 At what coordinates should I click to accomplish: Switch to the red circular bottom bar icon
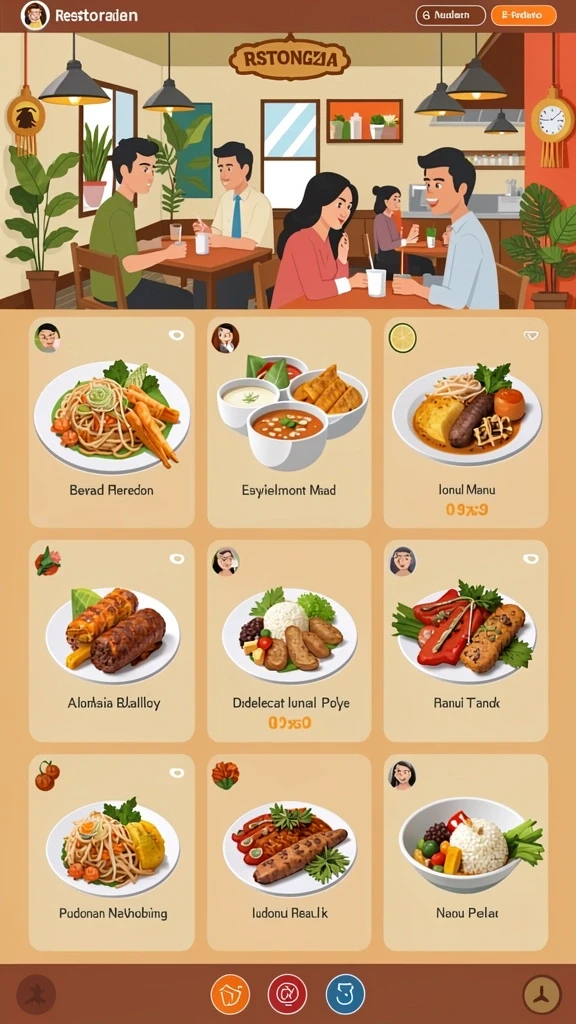coord(287,994)
